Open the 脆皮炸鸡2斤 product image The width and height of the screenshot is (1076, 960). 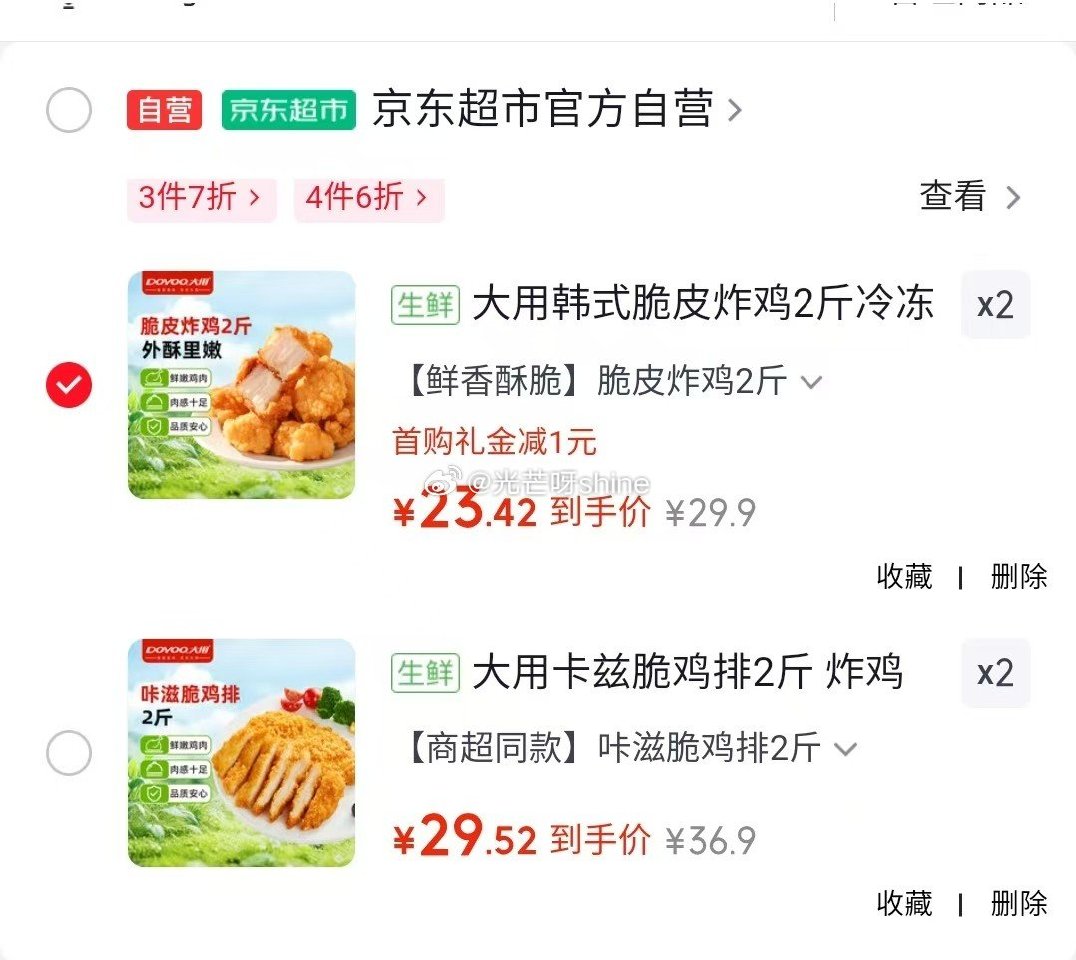(241, 385)
